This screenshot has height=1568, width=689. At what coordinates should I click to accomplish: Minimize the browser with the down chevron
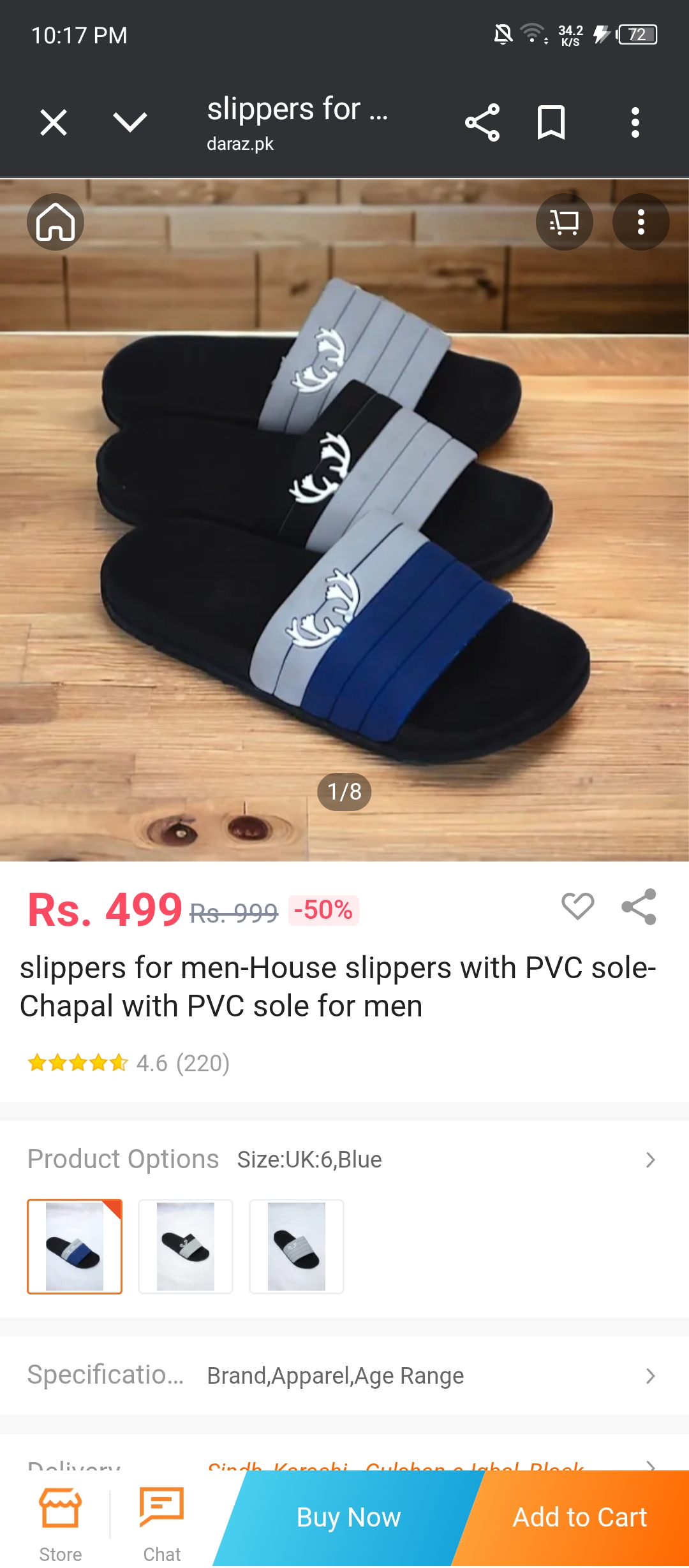click(130, 122)
